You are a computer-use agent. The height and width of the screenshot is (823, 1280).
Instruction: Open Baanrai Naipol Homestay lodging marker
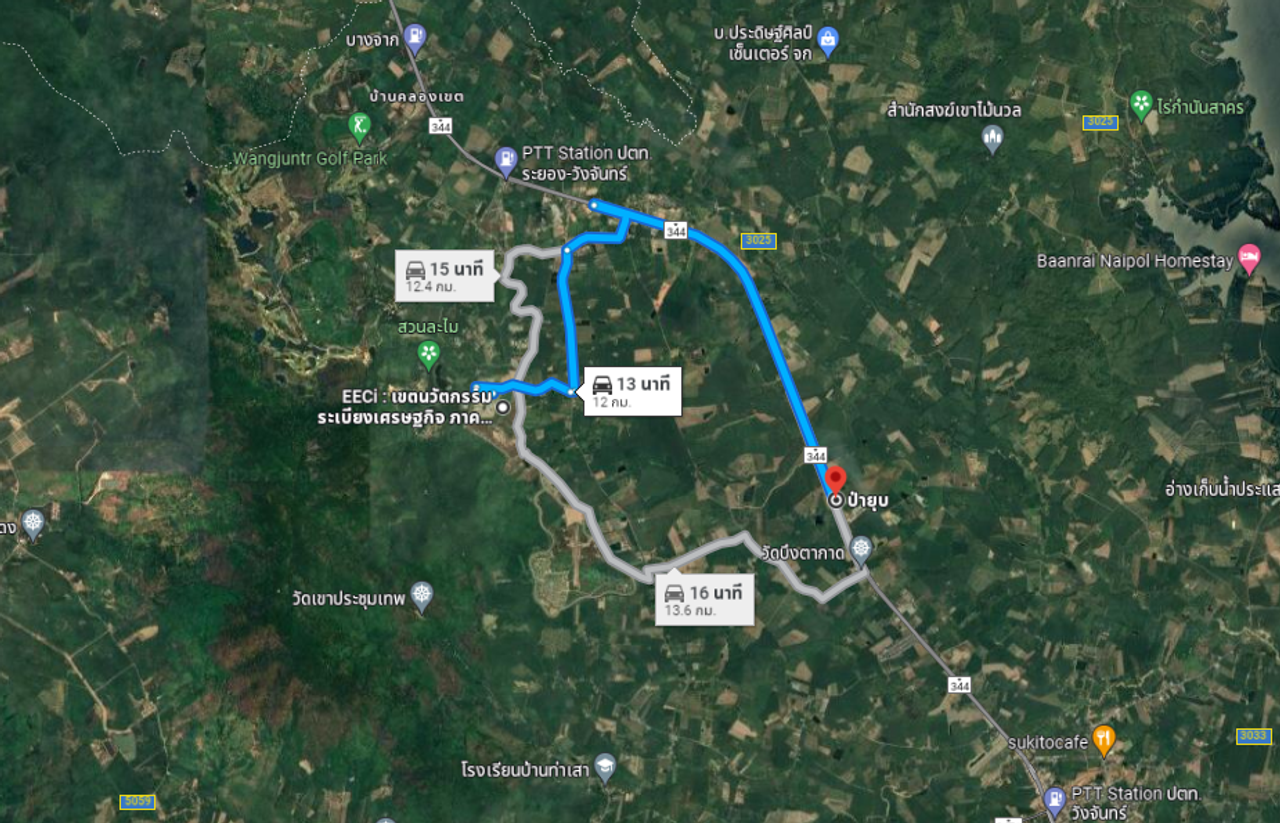1249,259
